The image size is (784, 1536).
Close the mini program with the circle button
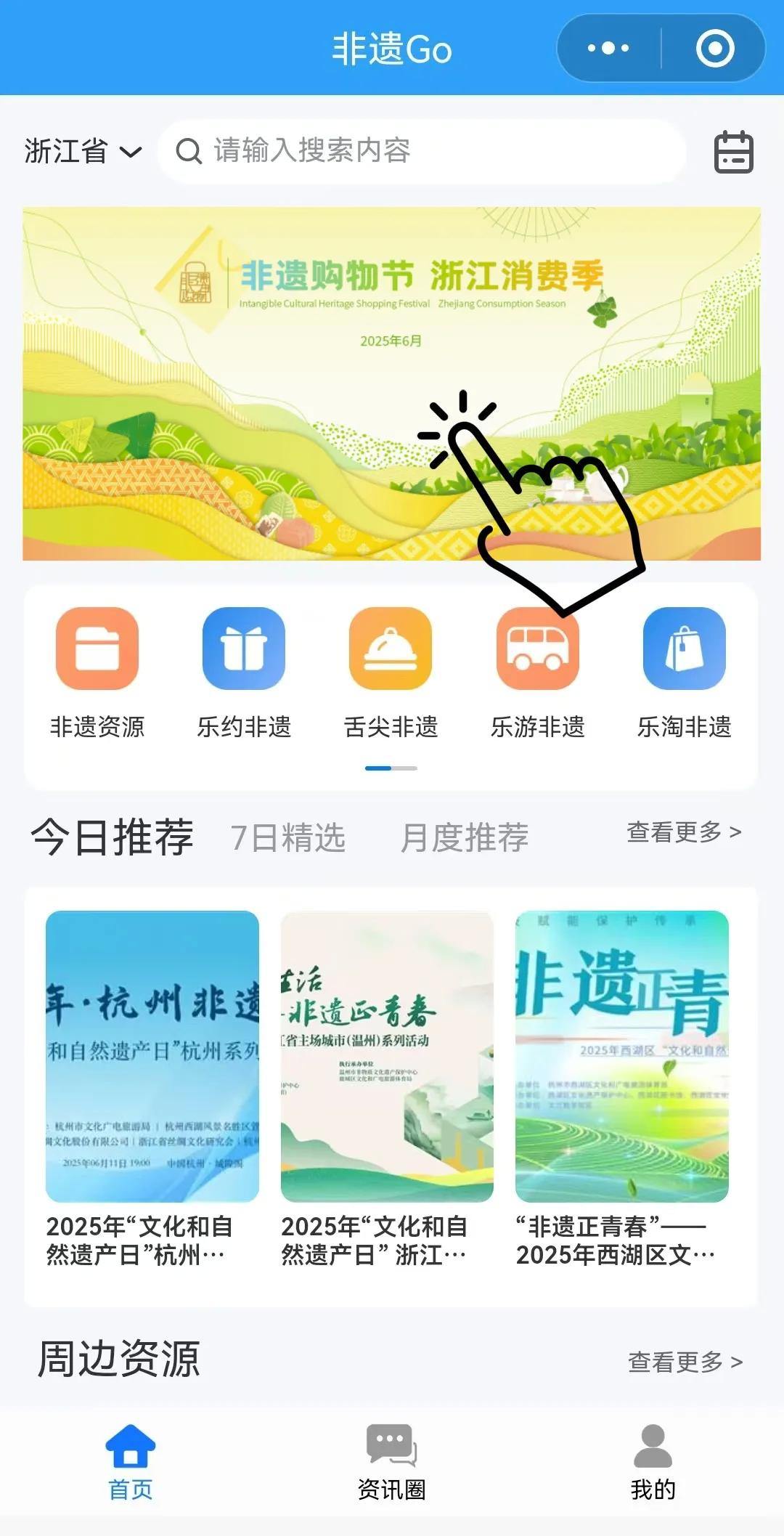[715, 49]
